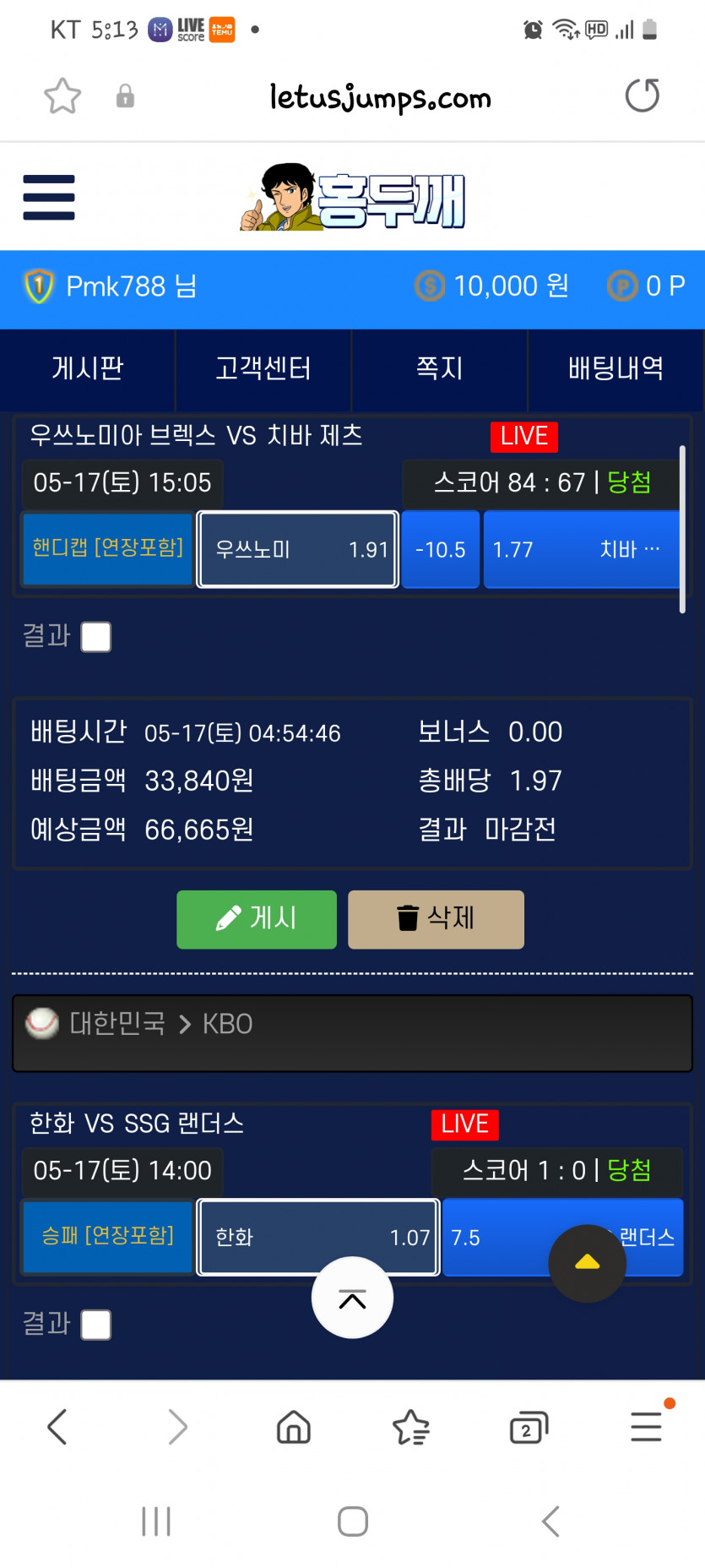Open the 게시판 tab
705x1568 pixels.
click(88, 368)
